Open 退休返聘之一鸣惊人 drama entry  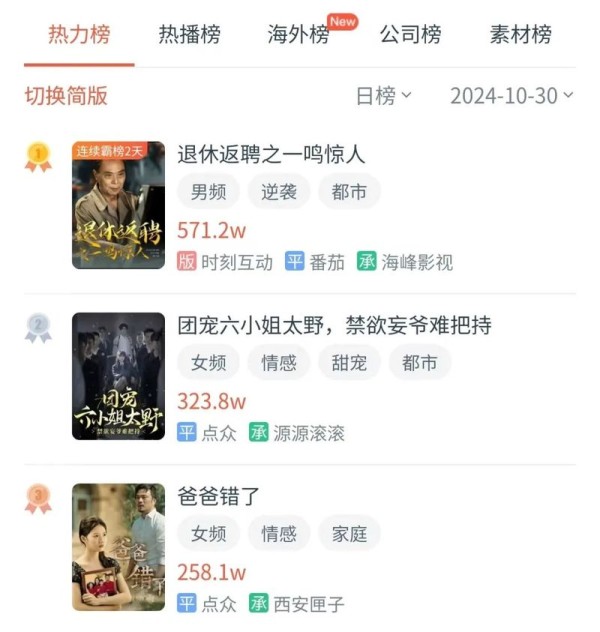(x=271, y=154)
